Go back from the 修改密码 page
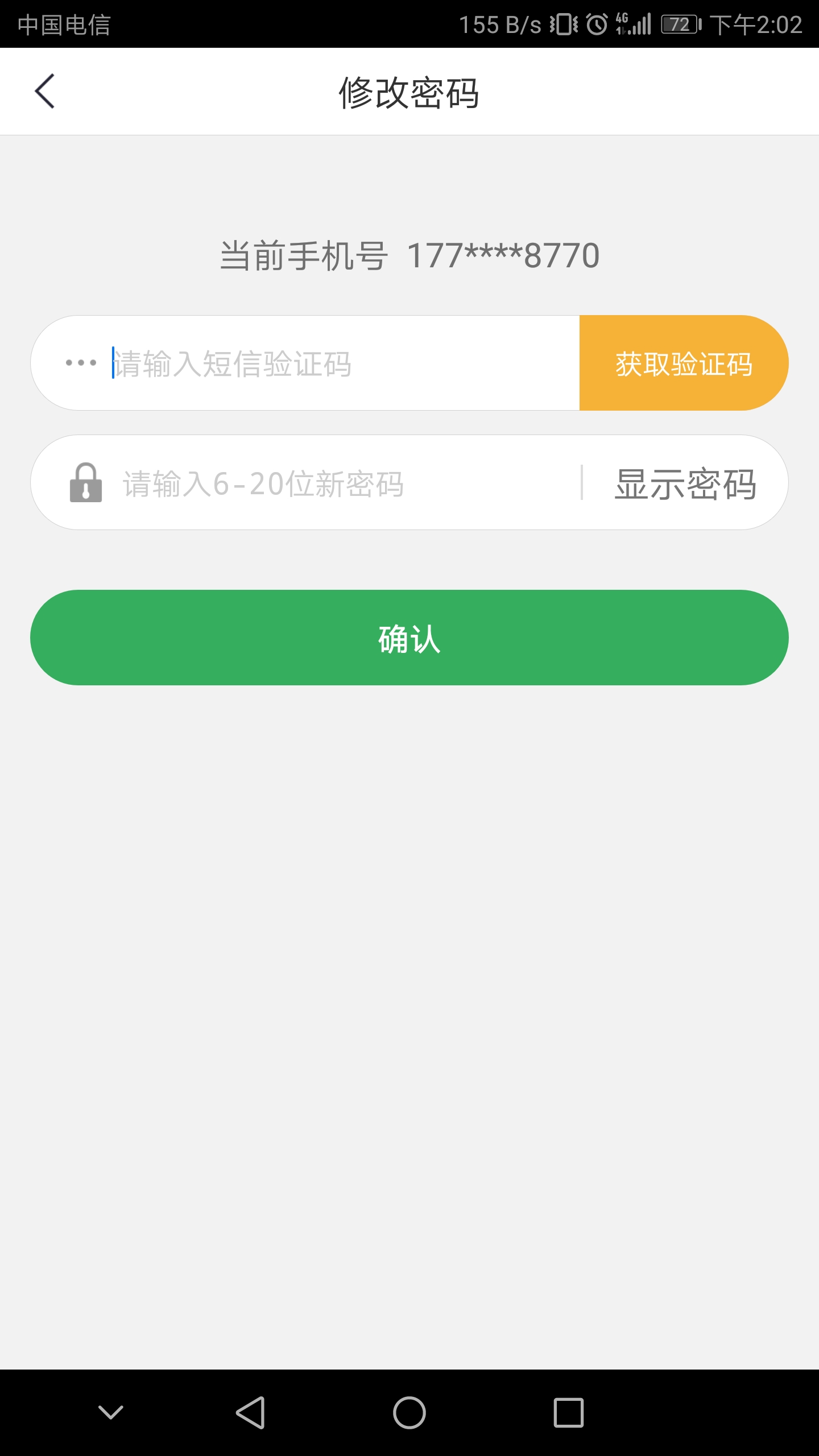819x1456 pixels. pyautogui.click(x=45, y=91)
